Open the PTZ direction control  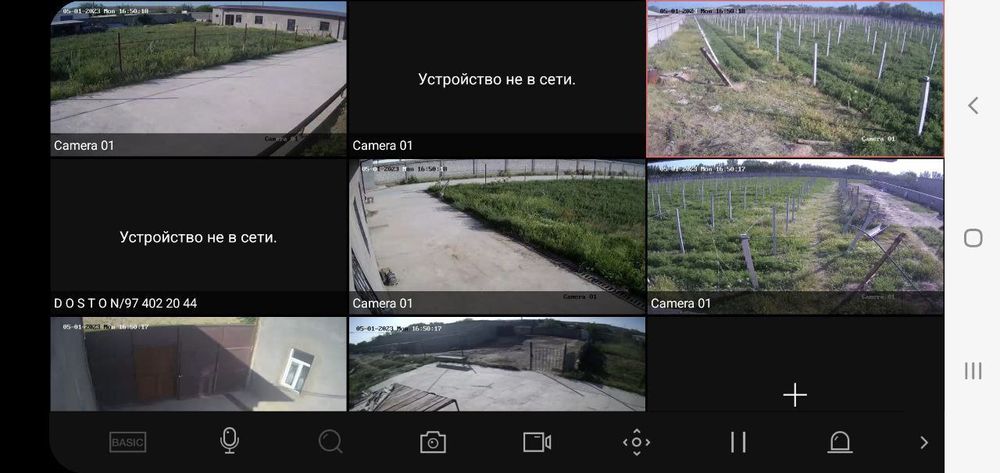click(x=636, y=442)
